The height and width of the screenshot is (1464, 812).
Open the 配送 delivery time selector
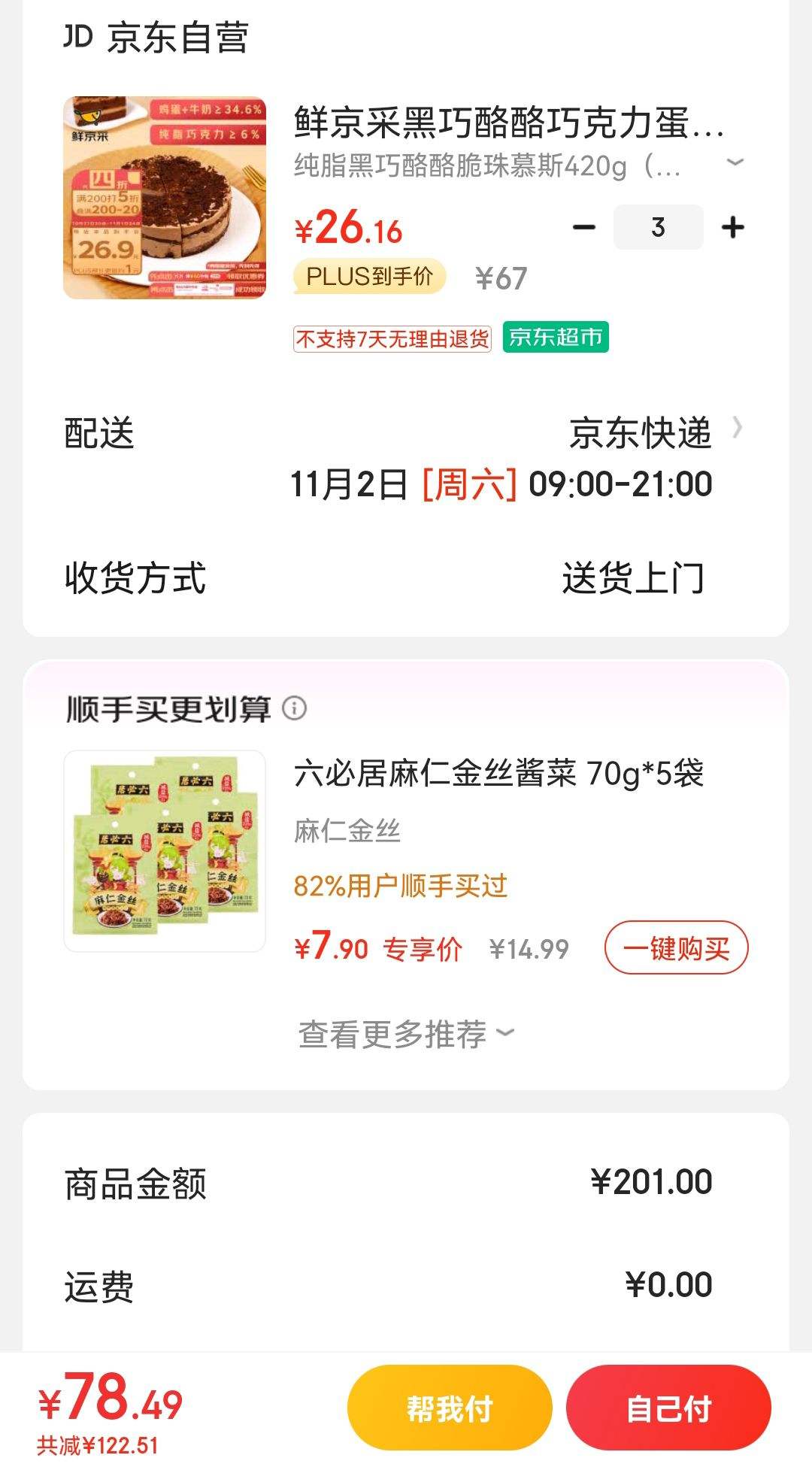coord(502,486)
